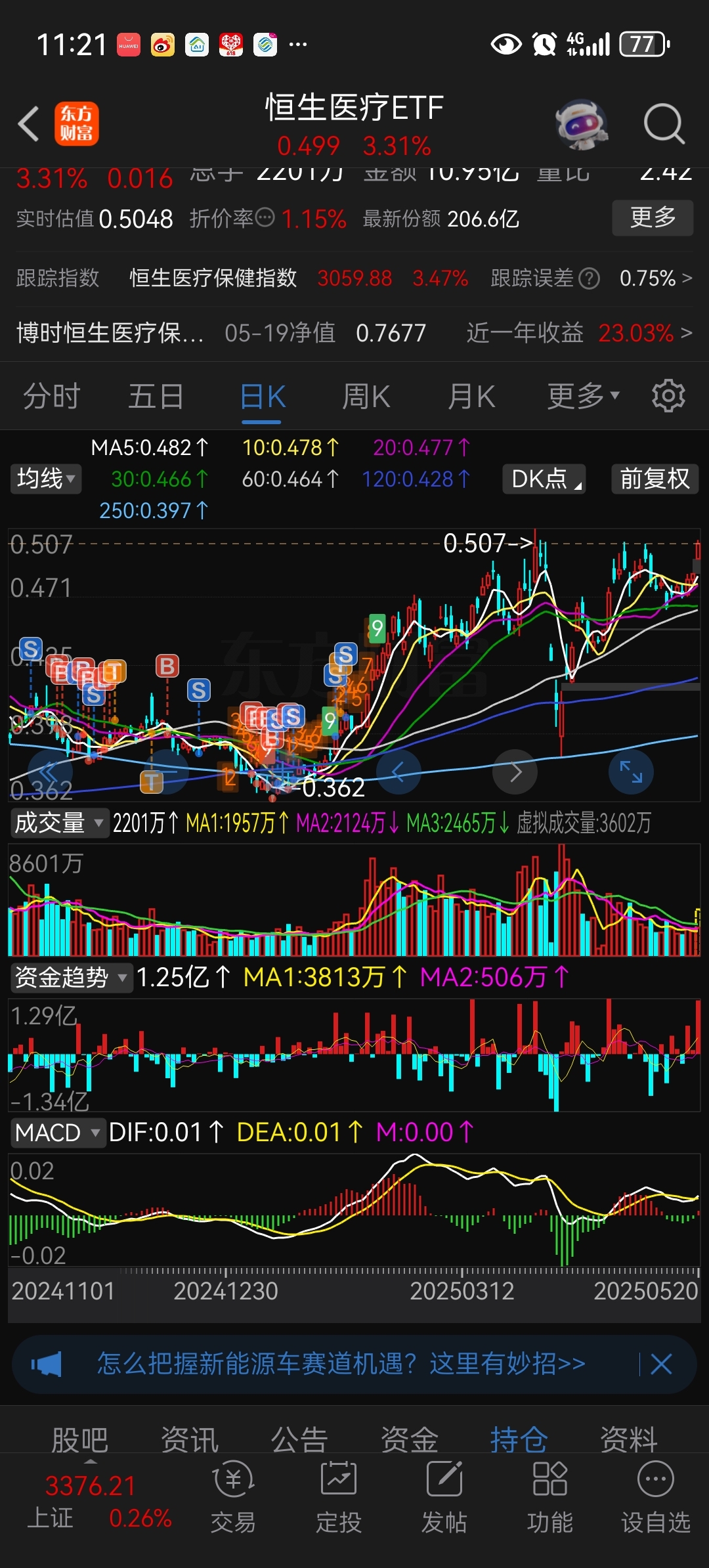Open the 成交量 volume indicator dropdown
The image size is (709, 1568).
tap(59, 823)
